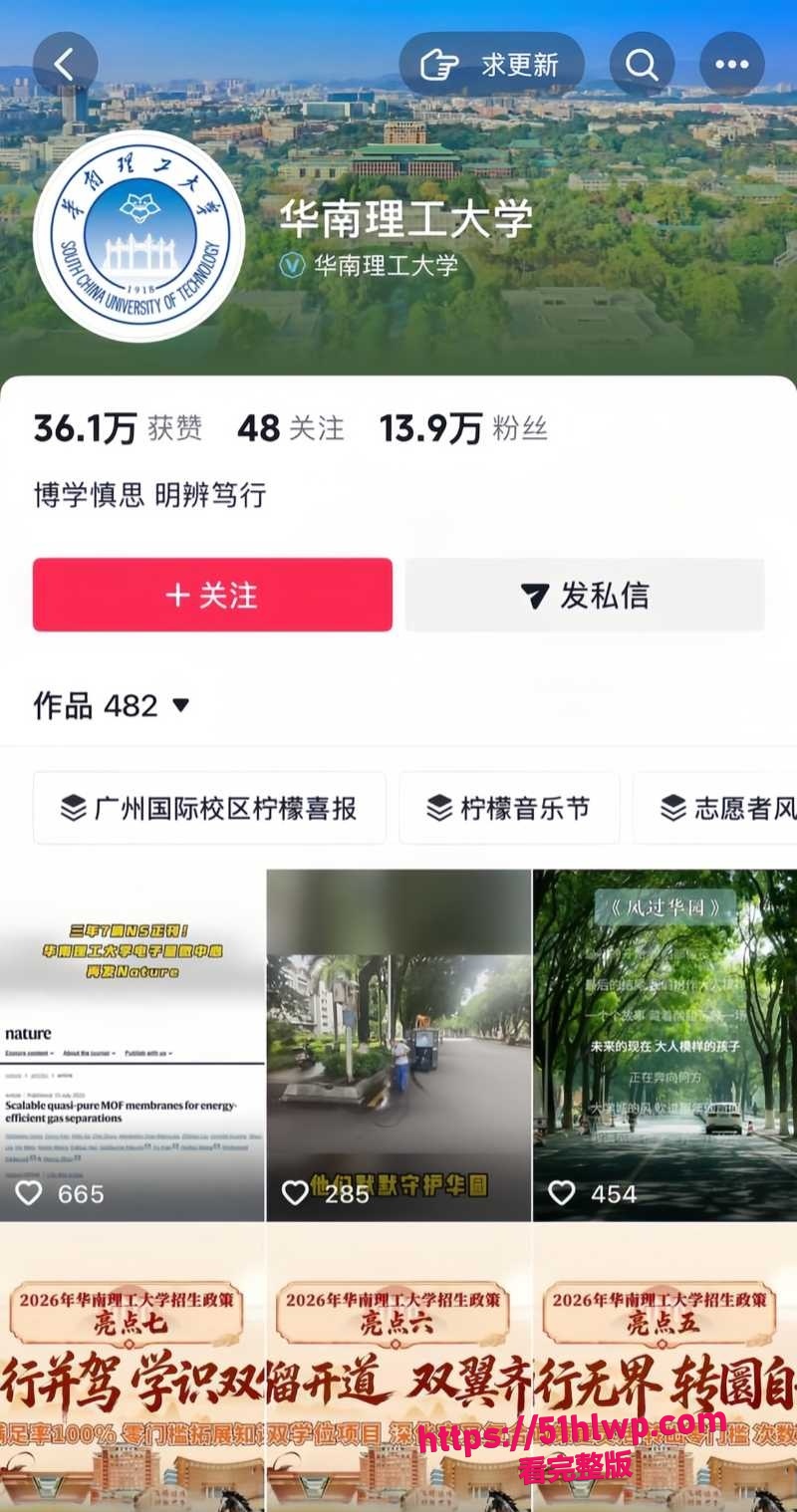Image resolution: width=797 pixels, height=1512 pixels.
Task: Open the search icon in the header
Action: click(643, 65)
